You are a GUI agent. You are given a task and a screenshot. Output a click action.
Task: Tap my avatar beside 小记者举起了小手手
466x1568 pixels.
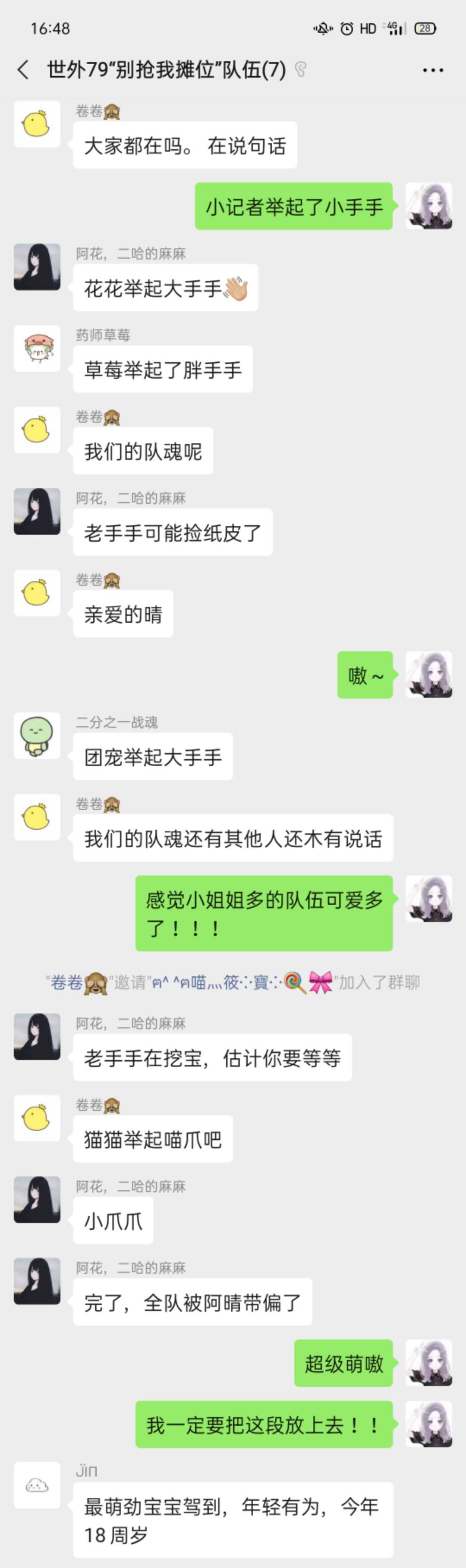[x=429, y=206]
